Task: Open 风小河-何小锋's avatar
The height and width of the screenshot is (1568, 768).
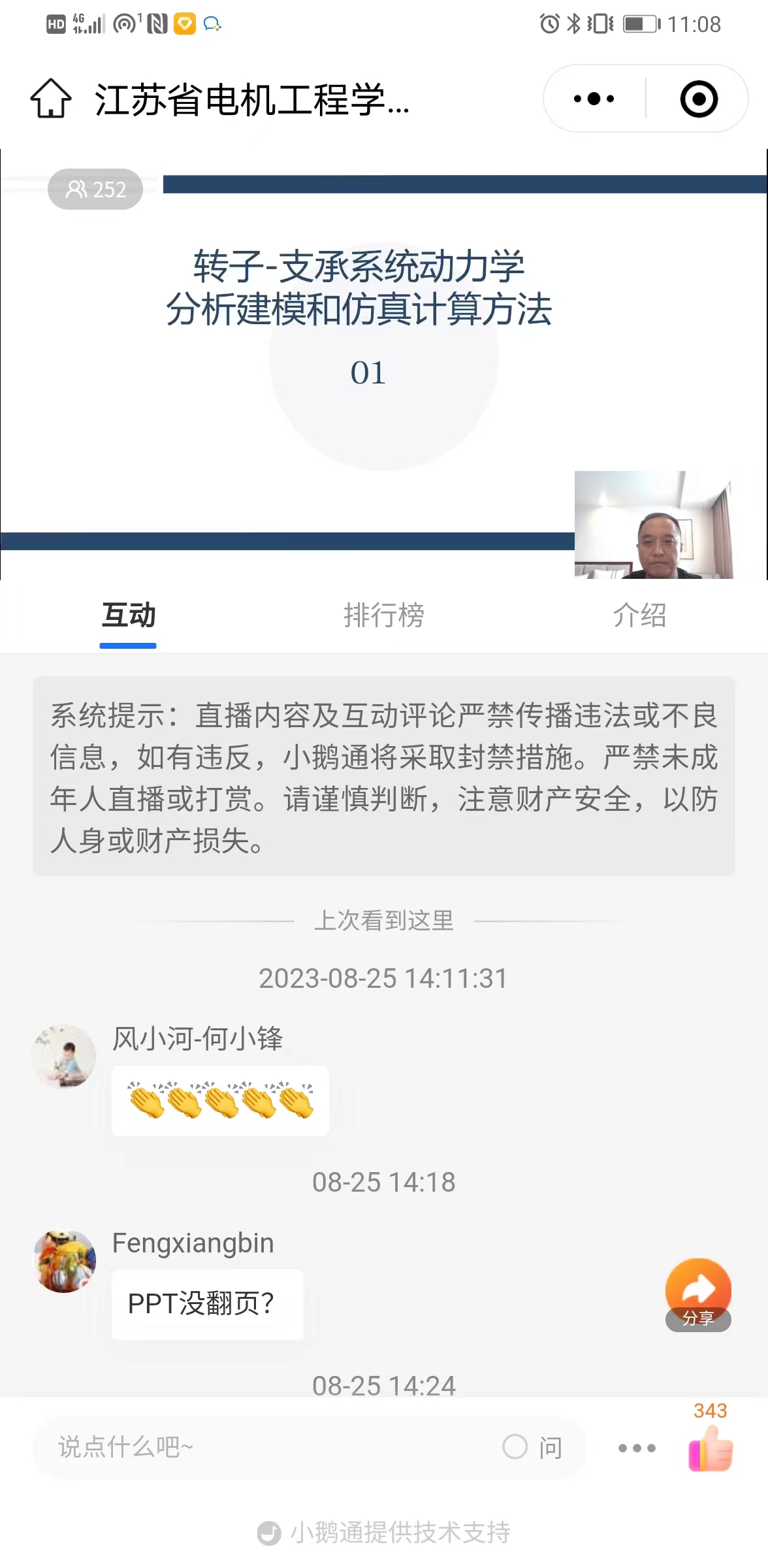Action: pos(64,1056)
